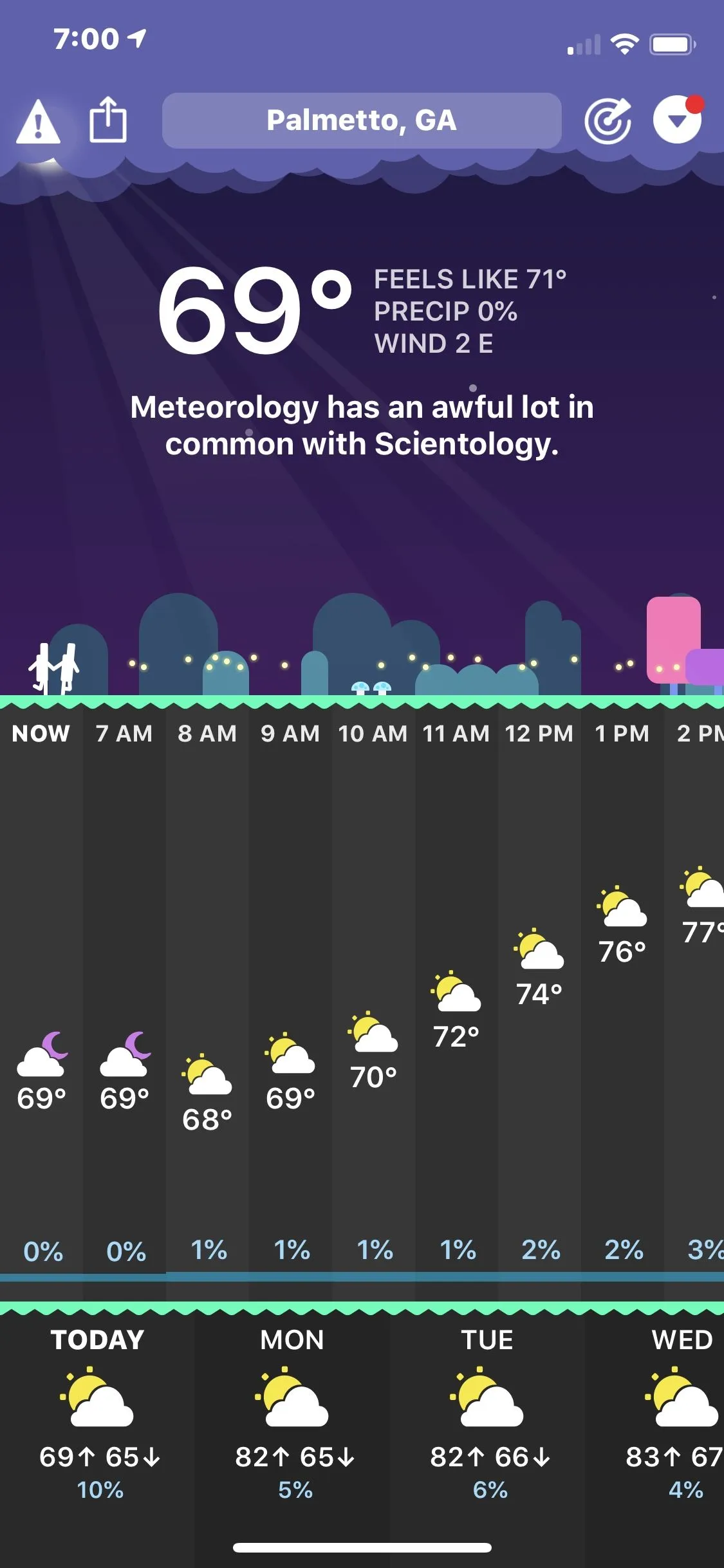The width and height of the screenshot is (724, 1568).
Task: Open the weather alerts warning icon
Action: (38, 122)
